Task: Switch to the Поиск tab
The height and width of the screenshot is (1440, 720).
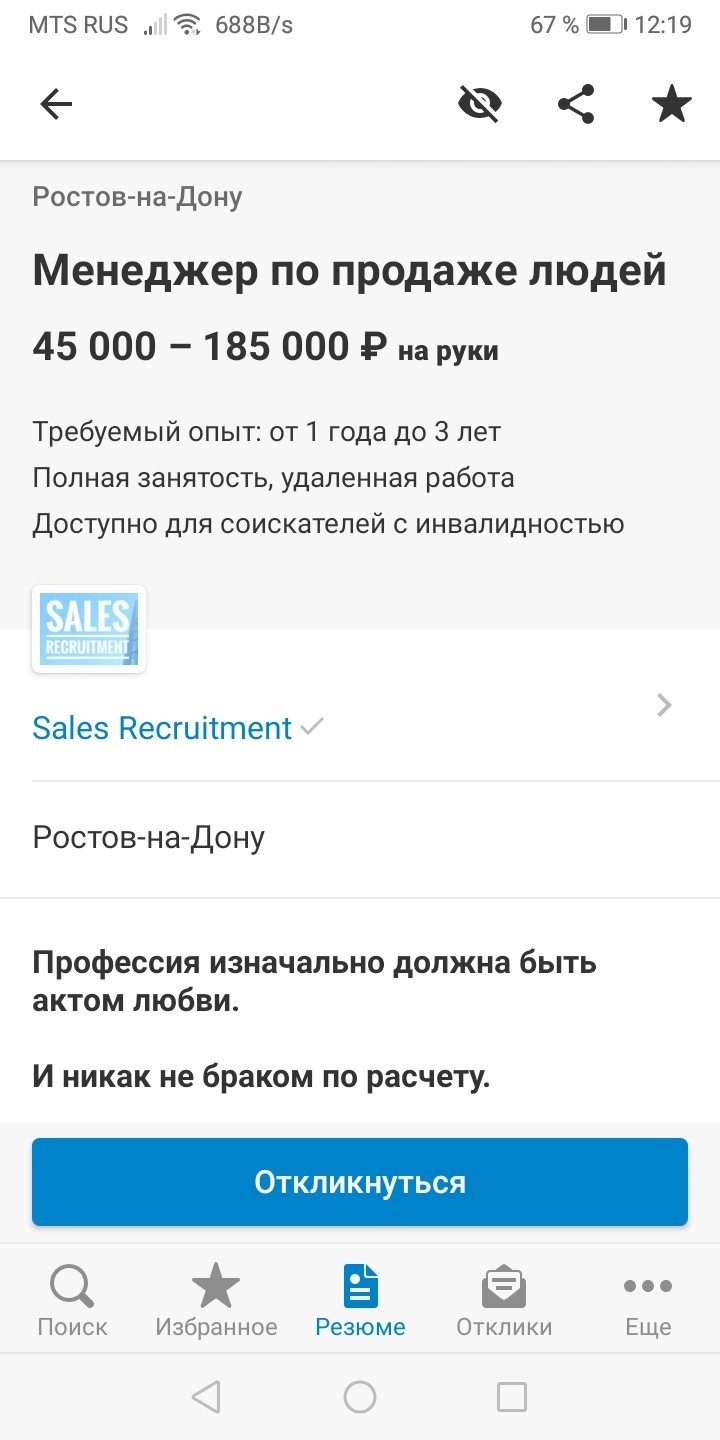Action: pos(72,1299)
